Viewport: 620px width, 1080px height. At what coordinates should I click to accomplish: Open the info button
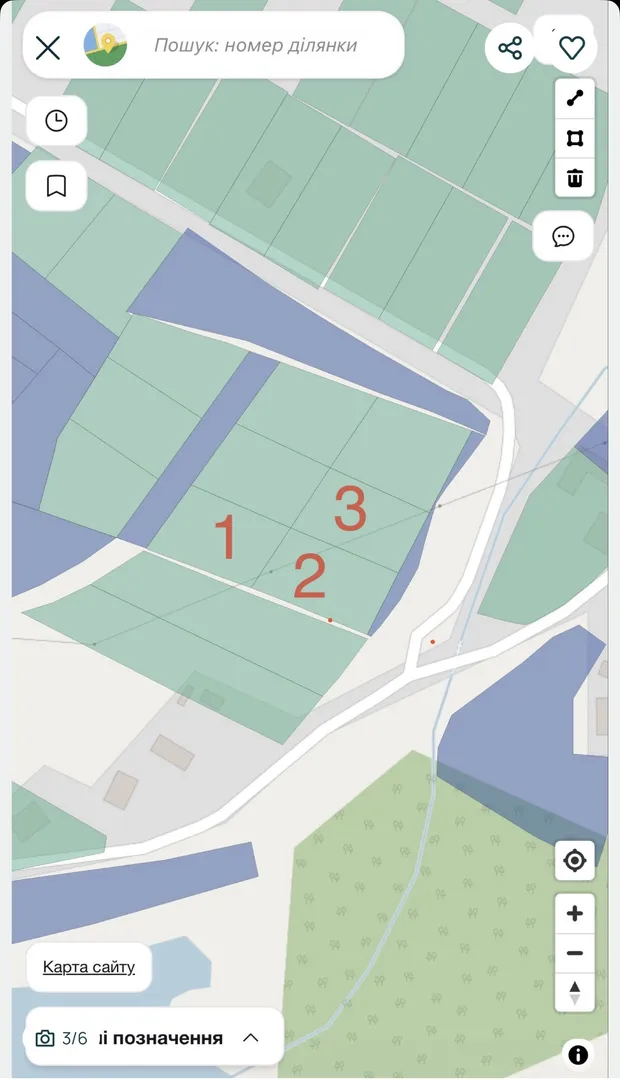click(x=577, y=1054)
